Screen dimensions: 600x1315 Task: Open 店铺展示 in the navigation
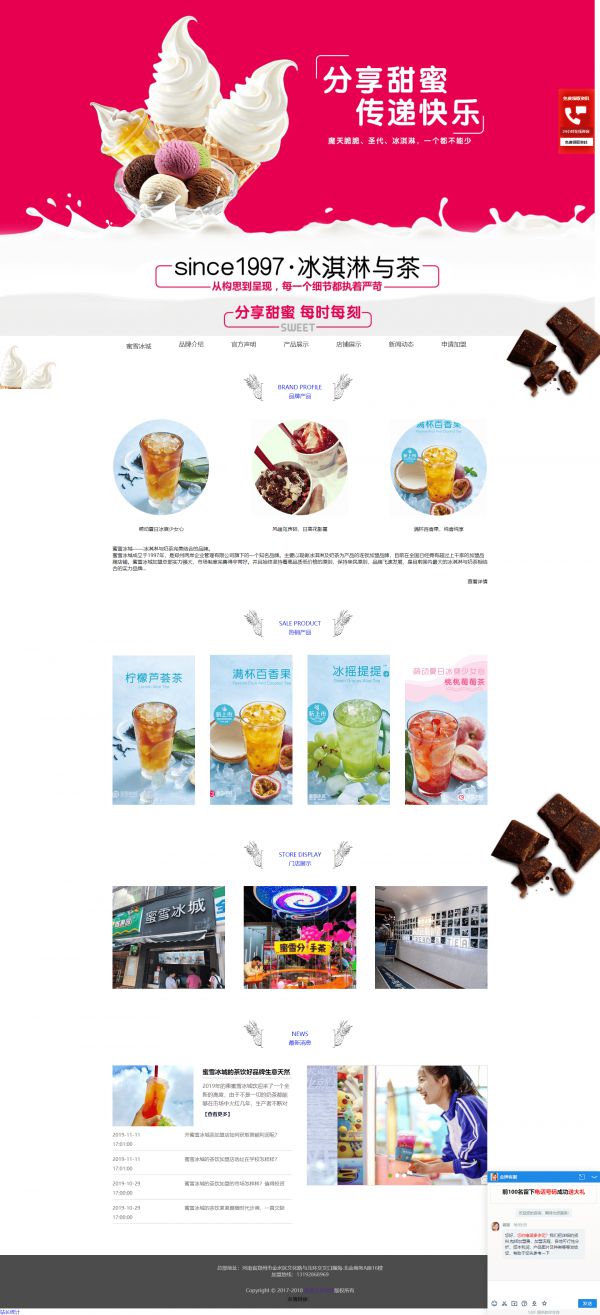tap(348, 344)
